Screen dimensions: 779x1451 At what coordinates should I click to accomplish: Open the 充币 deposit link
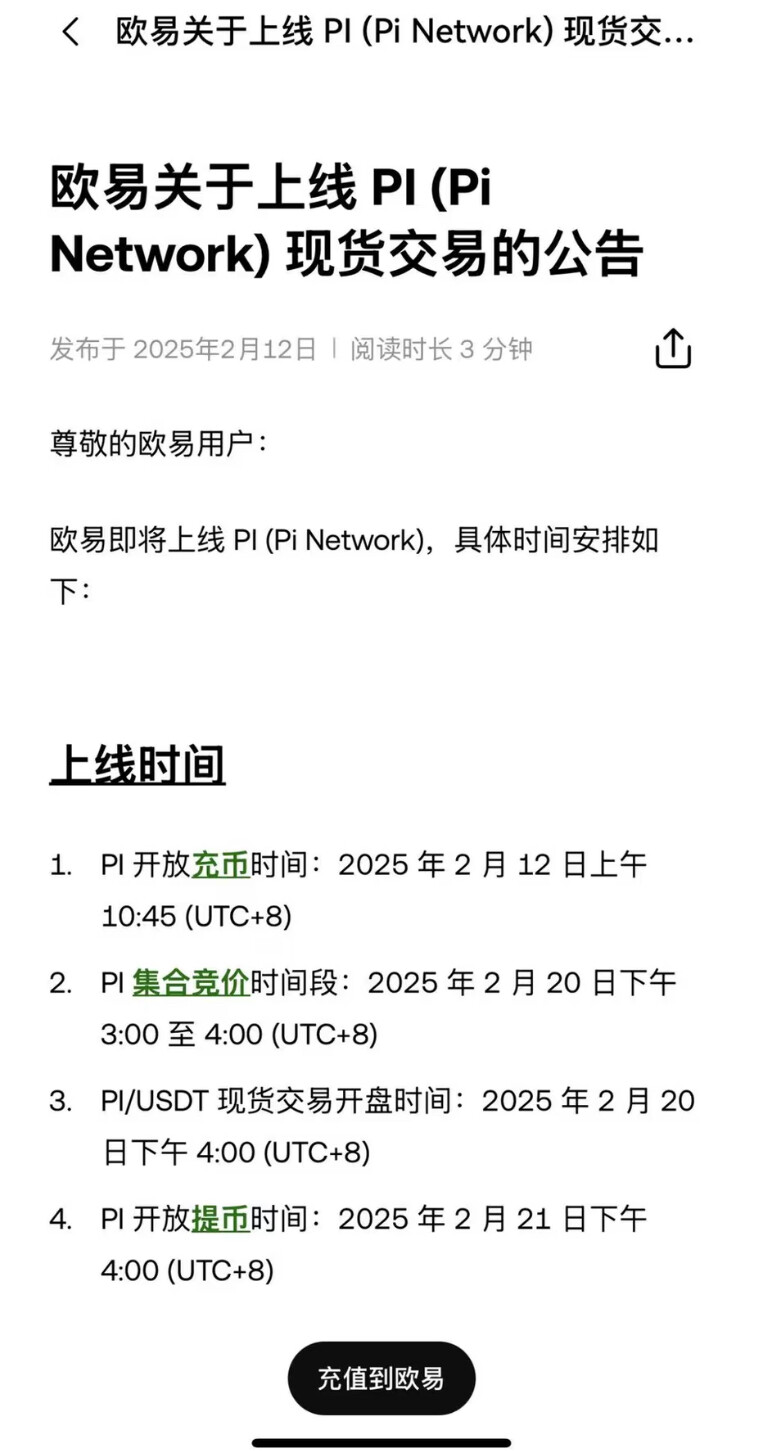[222, 864]
